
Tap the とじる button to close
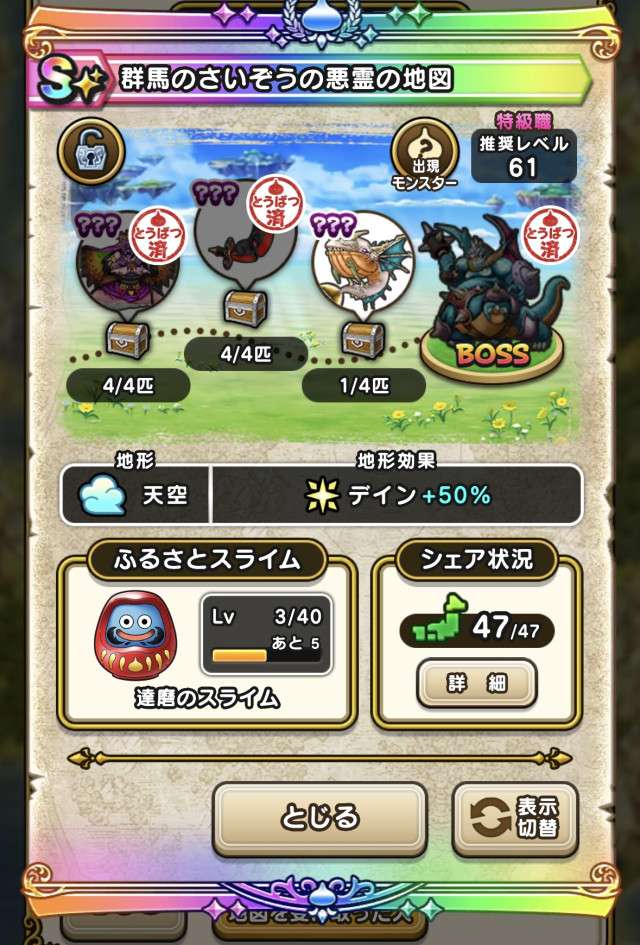319,818
